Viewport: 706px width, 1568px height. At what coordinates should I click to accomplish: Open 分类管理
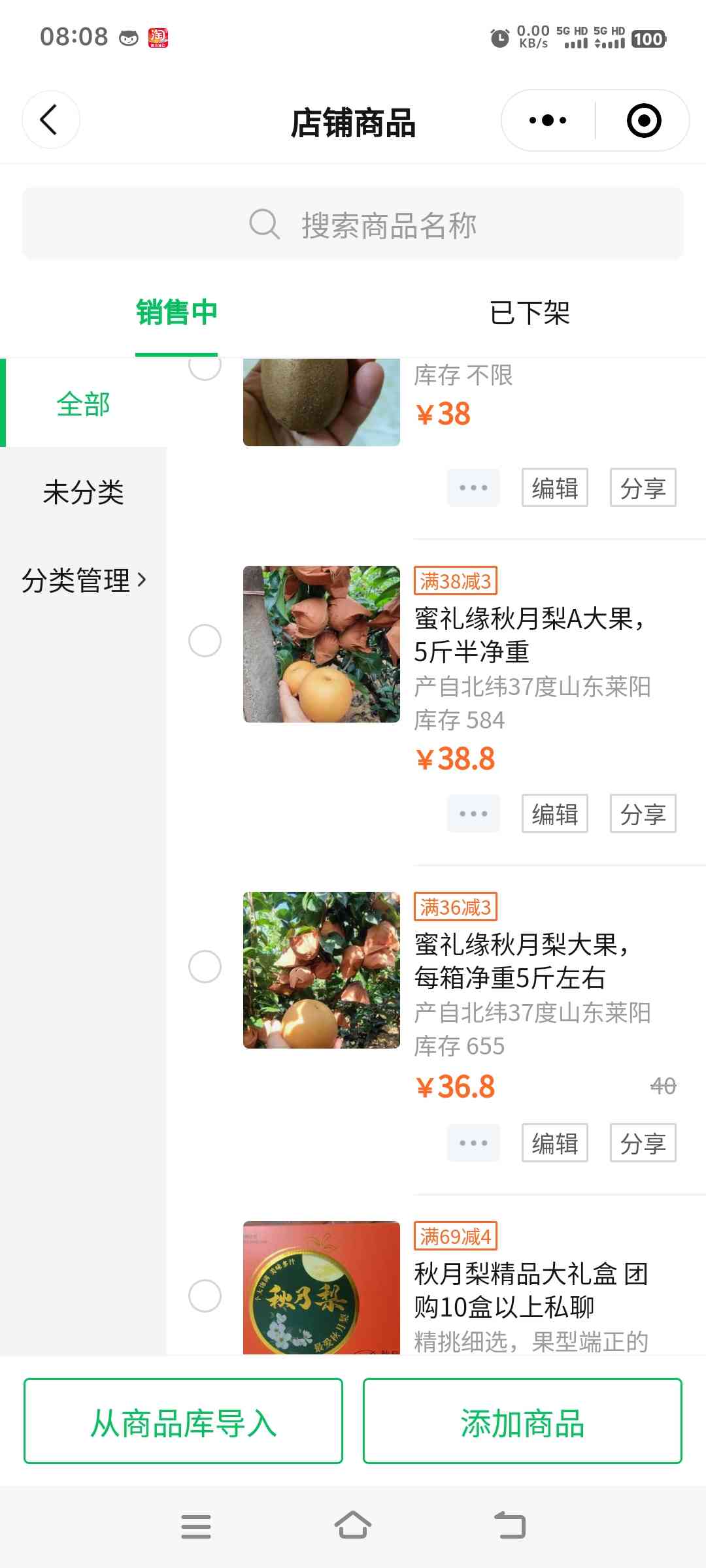point(84,580)
